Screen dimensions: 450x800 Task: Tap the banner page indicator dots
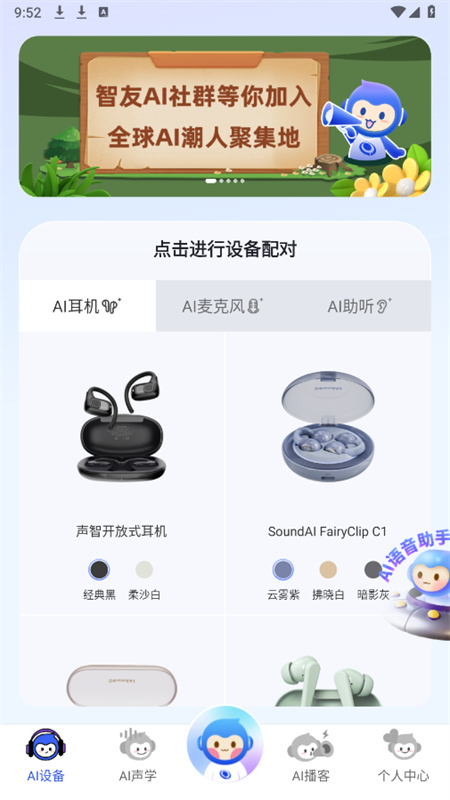[225, 181]
